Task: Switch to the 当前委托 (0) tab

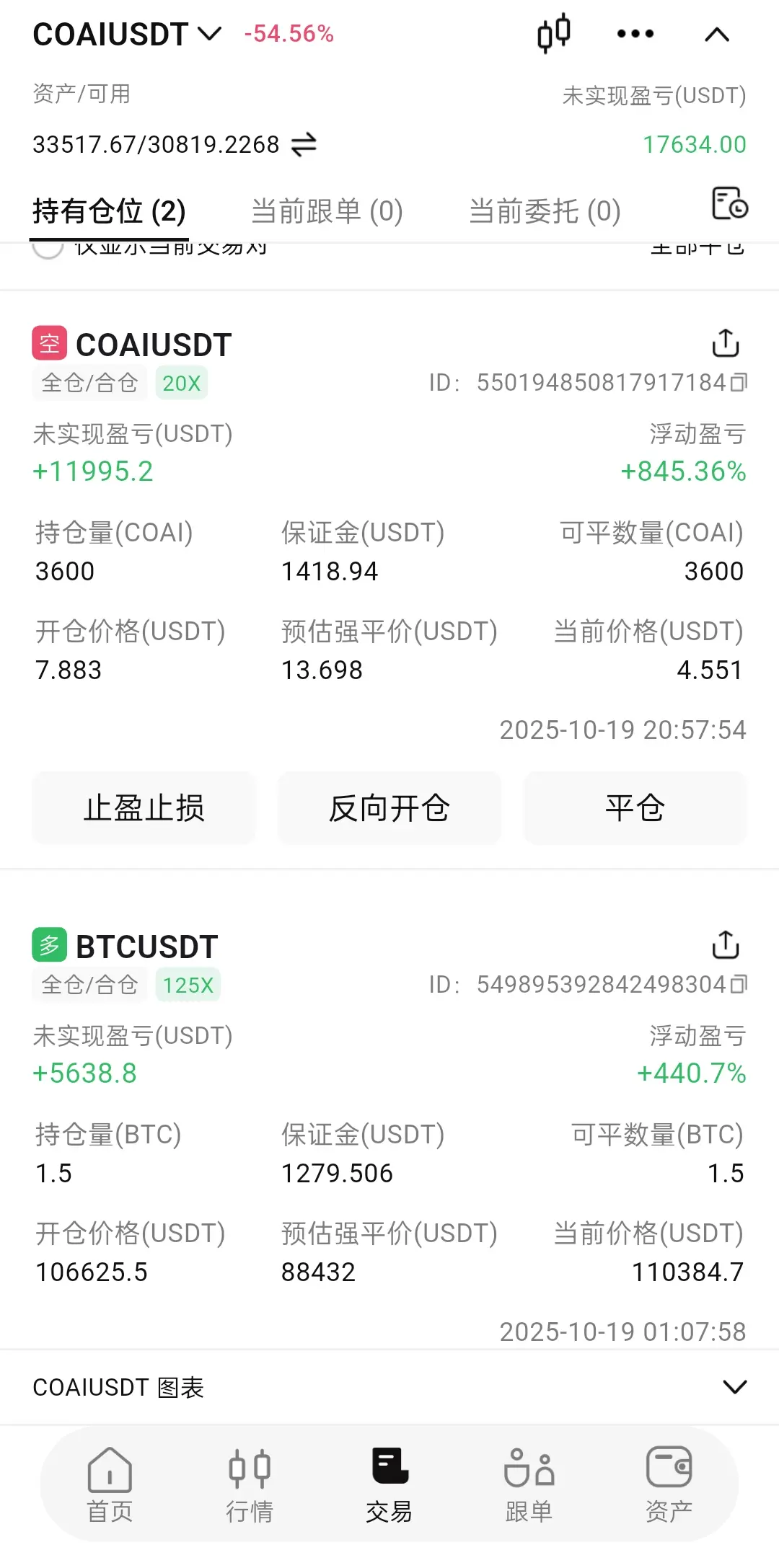Action: [x=545, y=211]
